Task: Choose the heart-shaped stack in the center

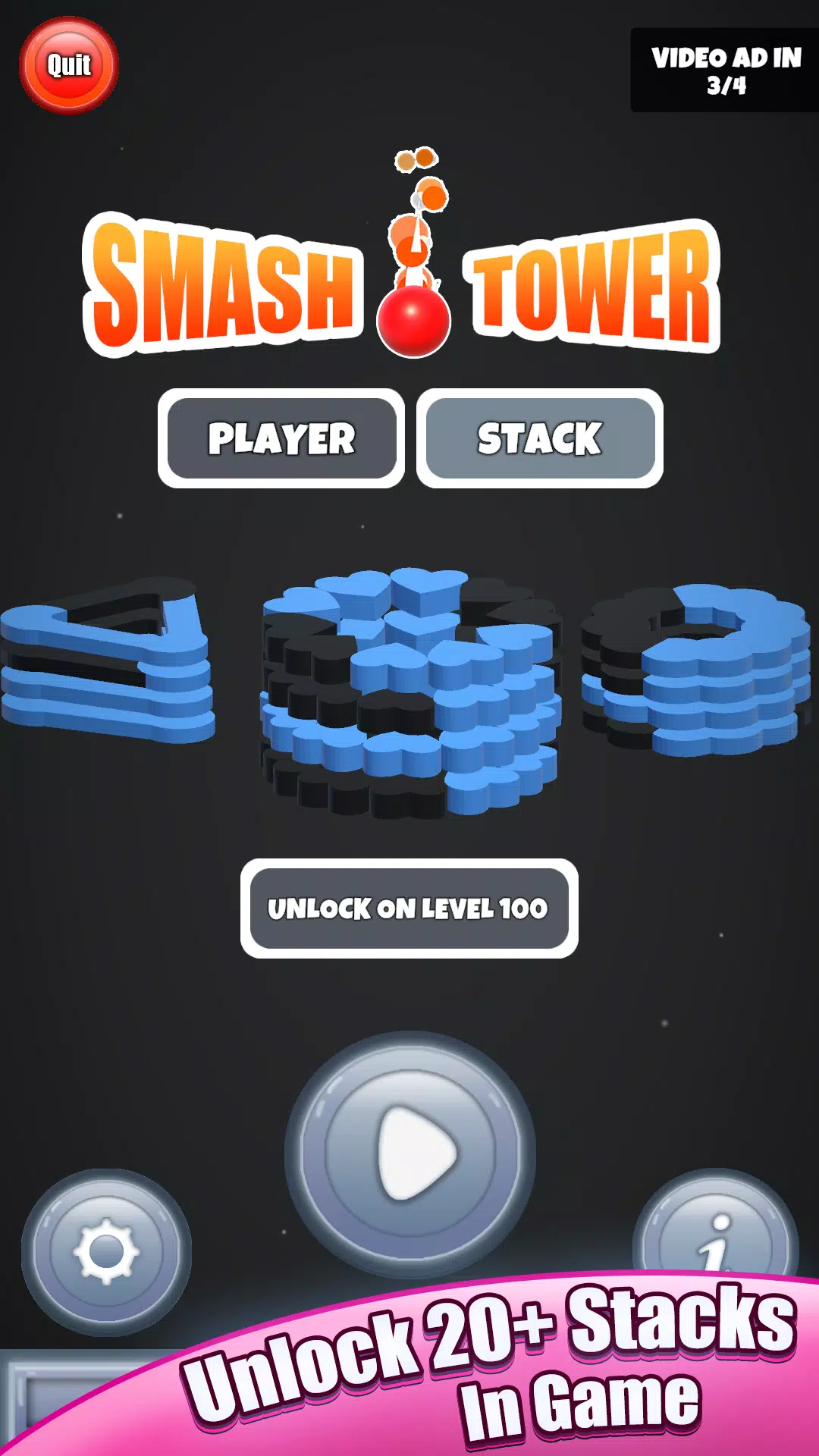Action: click(411, 692)
